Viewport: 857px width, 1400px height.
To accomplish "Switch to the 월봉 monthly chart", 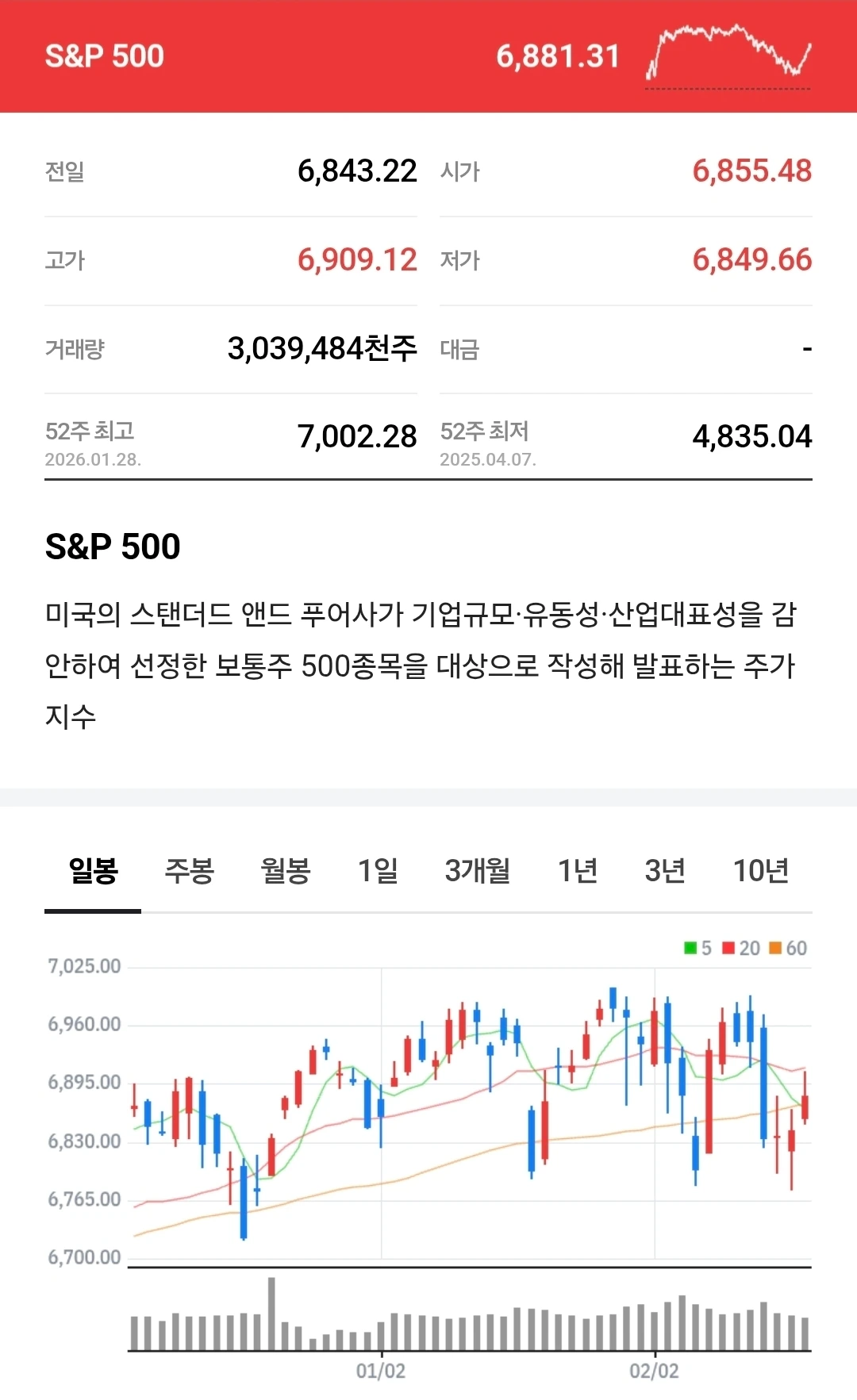I will coord(285,871).
